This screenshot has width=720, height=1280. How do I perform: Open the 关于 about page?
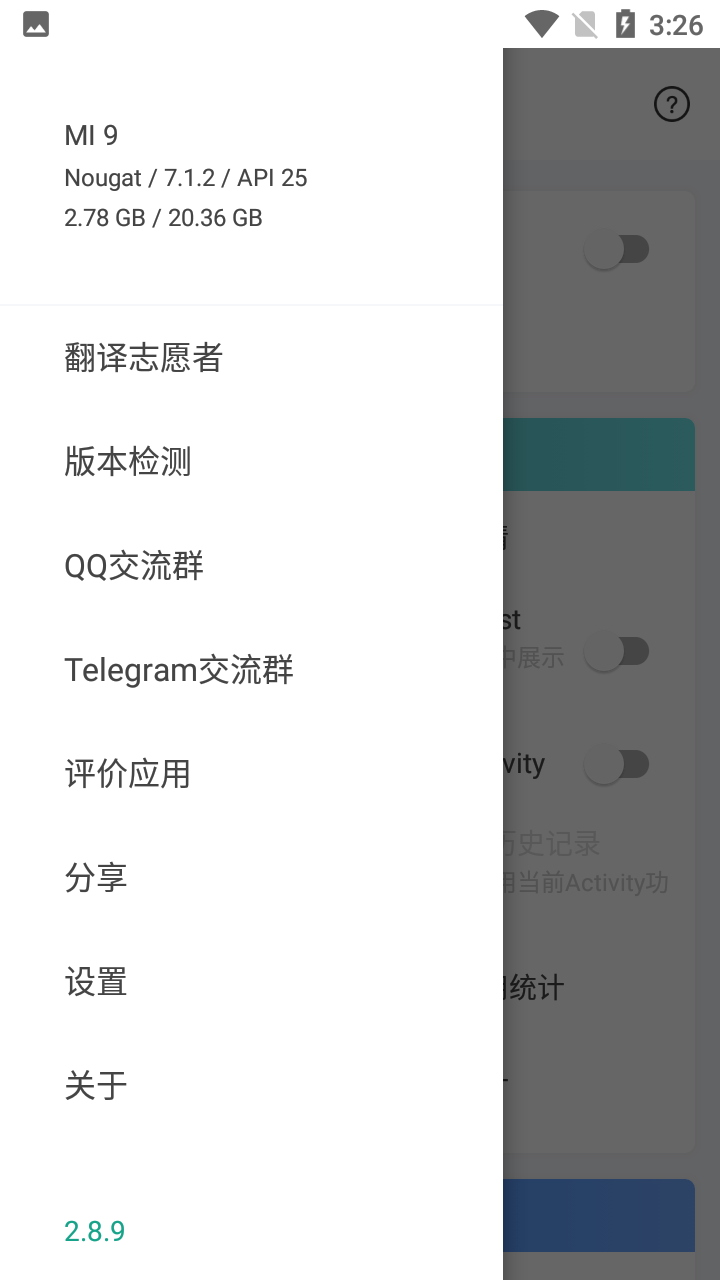95,1085
